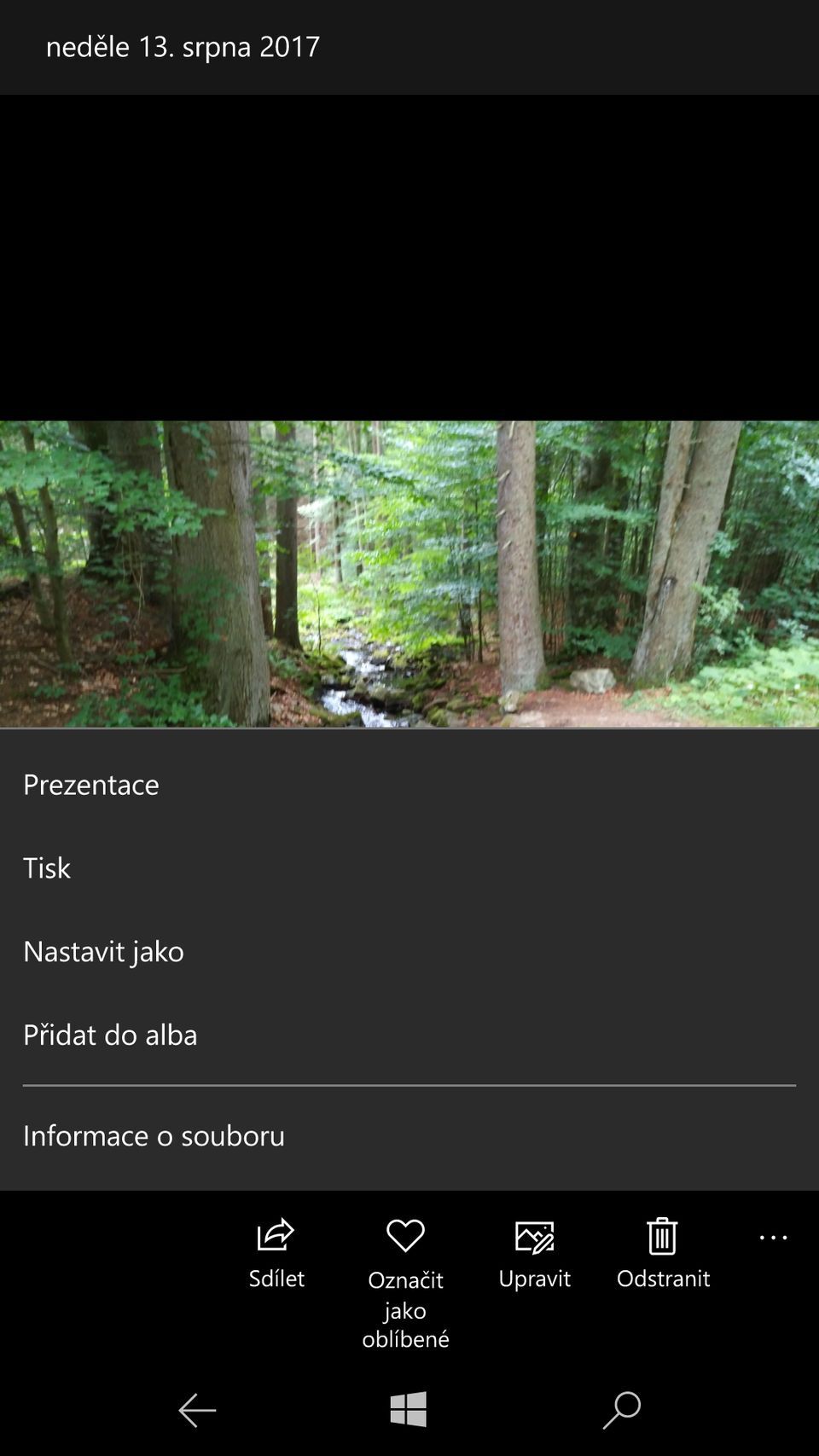Tap the edit pencil-on-image icon above Upravit

(x=535, y=1234)
